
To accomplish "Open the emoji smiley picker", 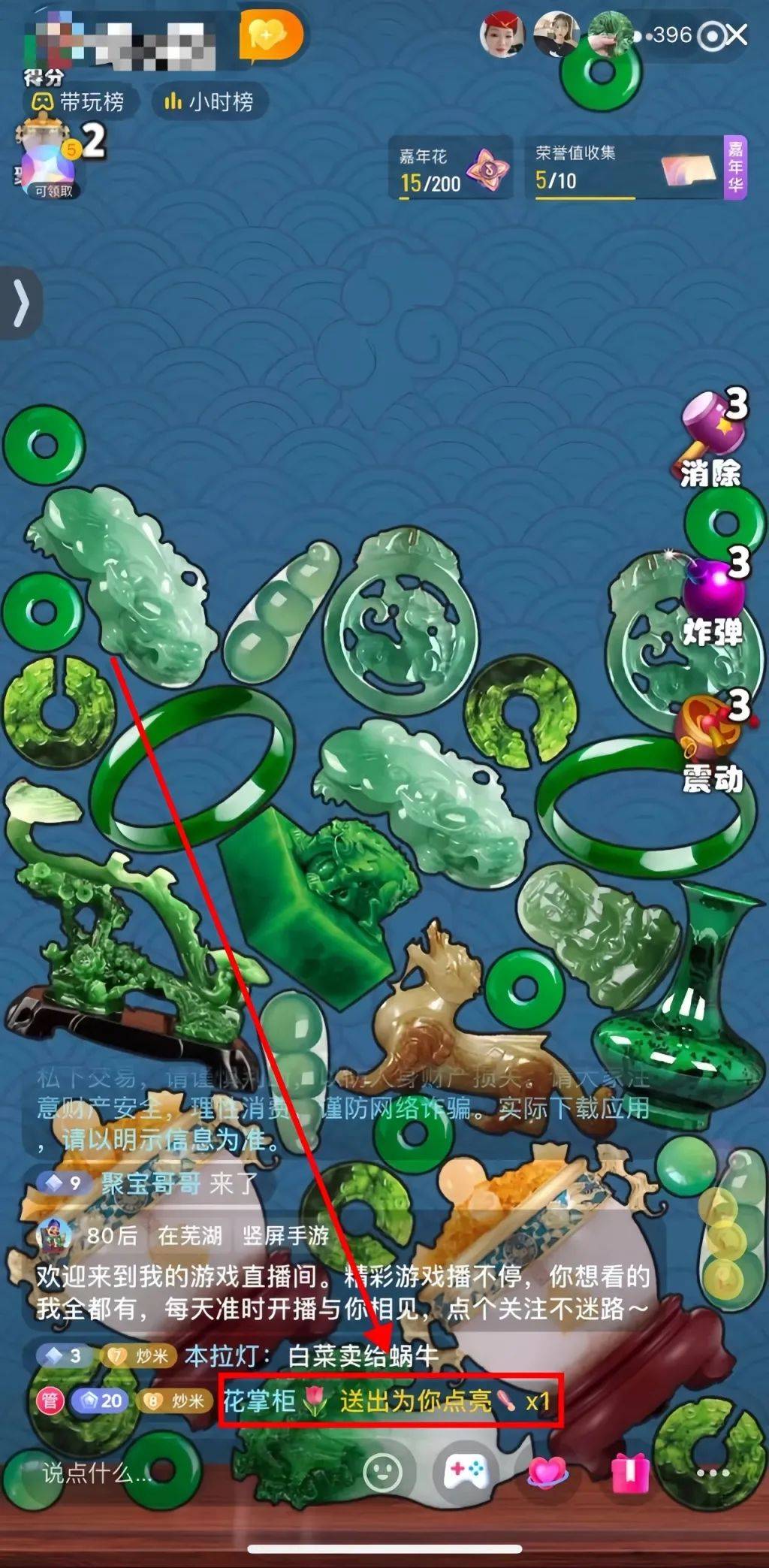I will point(382,1473).
